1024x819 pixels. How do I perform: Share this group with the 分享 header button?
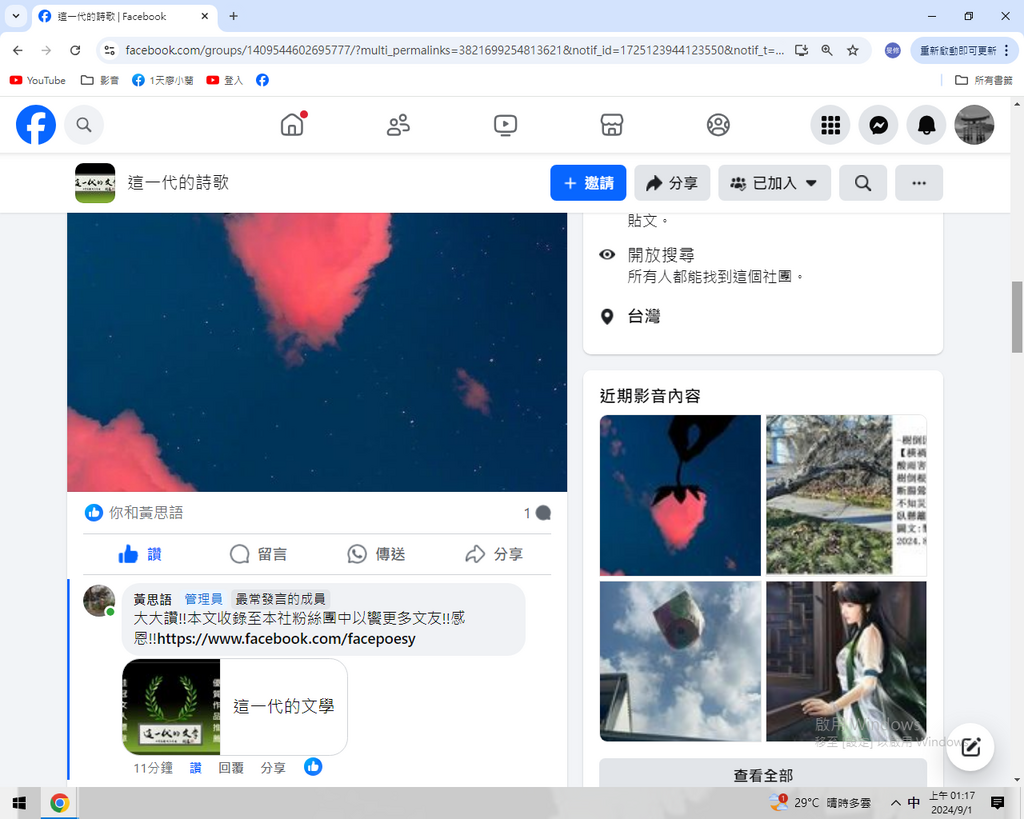point(672,183)
